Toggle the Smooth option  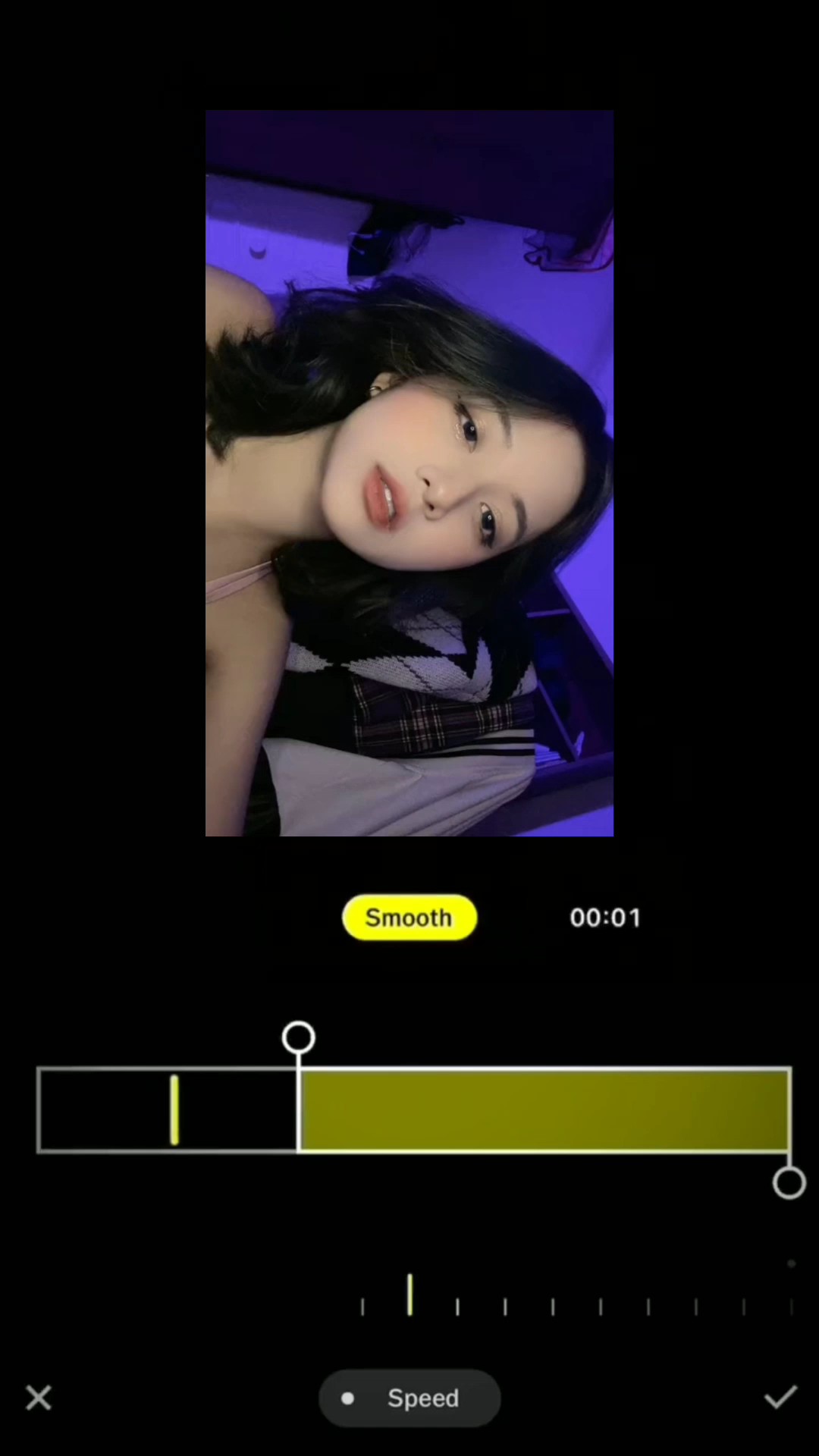click(409, 918)
